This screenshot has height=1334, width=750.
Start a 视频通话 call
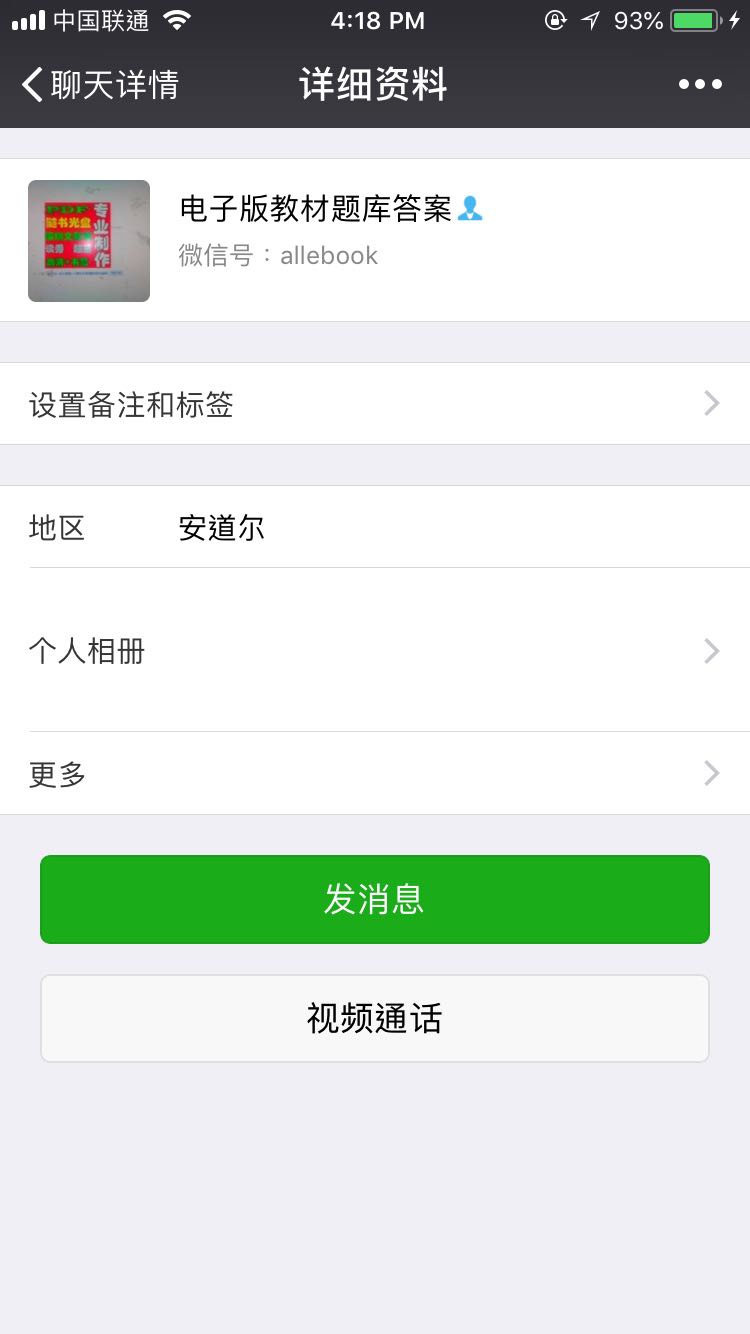click(375, 1019)
